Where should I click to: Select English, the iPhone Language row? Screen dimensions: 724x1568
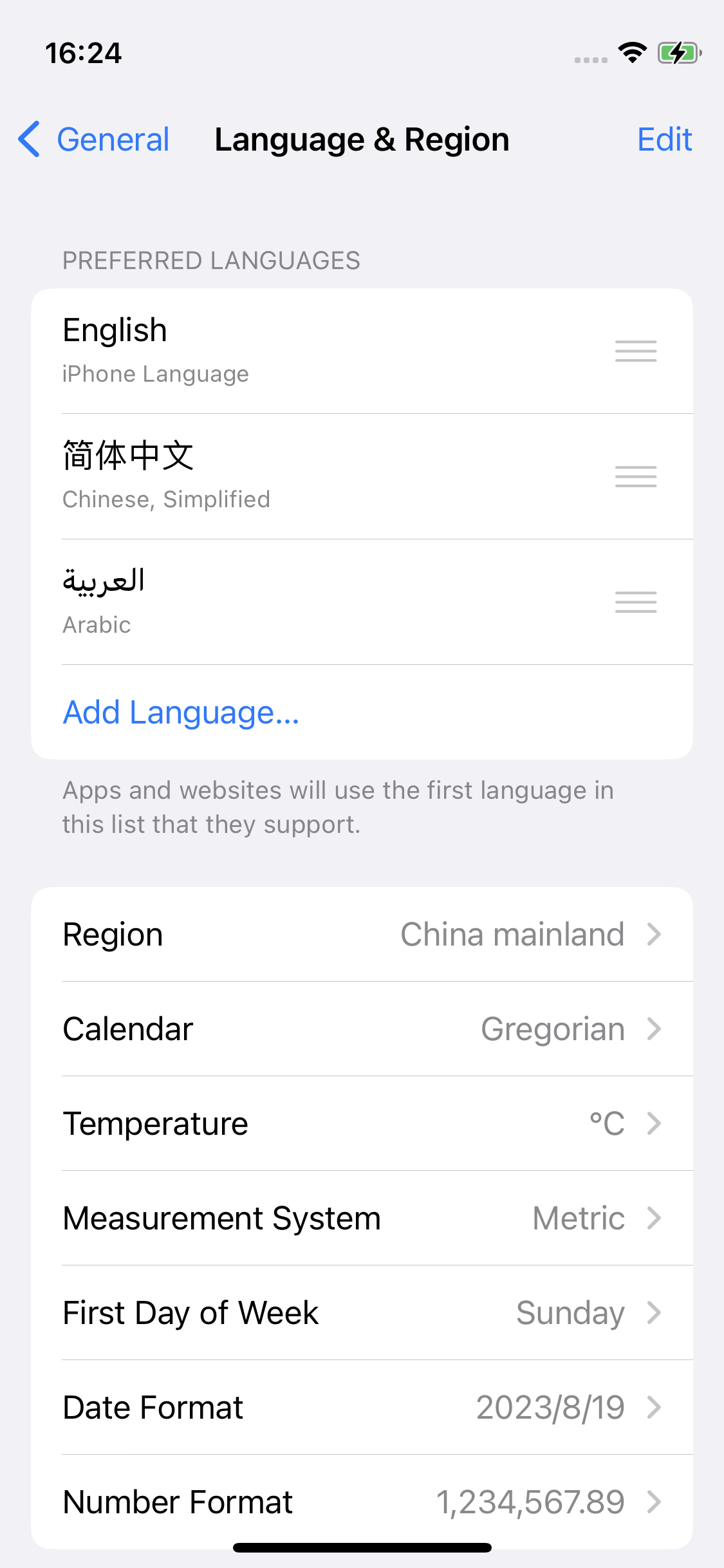click(322, 351)
